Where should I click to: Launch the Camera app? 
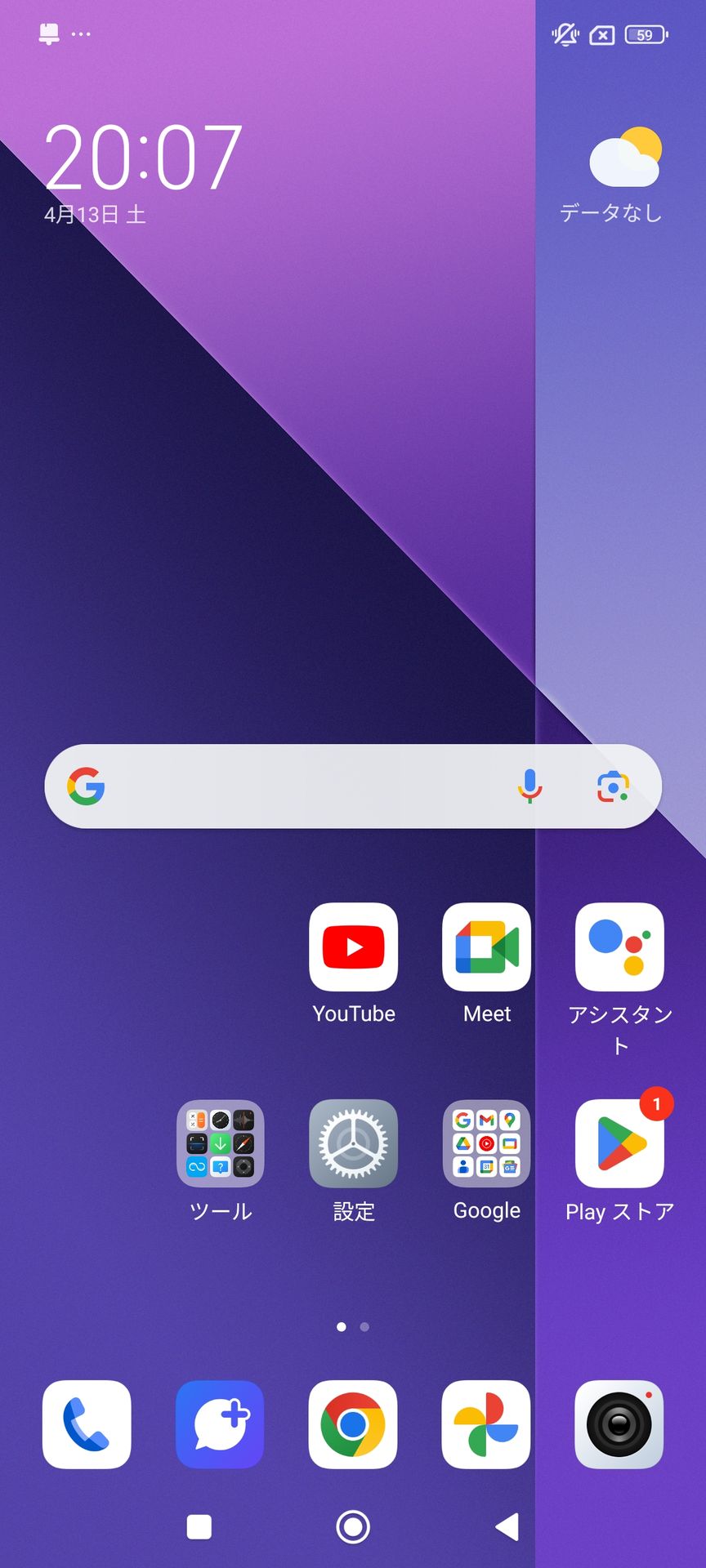click(619, 1424)
